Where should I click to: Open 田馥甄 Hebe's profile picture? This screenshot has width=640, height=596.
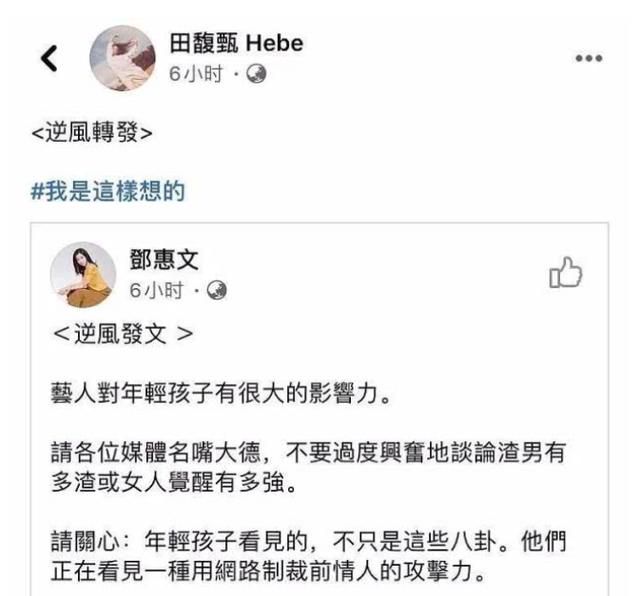click(x=122, y=58)
